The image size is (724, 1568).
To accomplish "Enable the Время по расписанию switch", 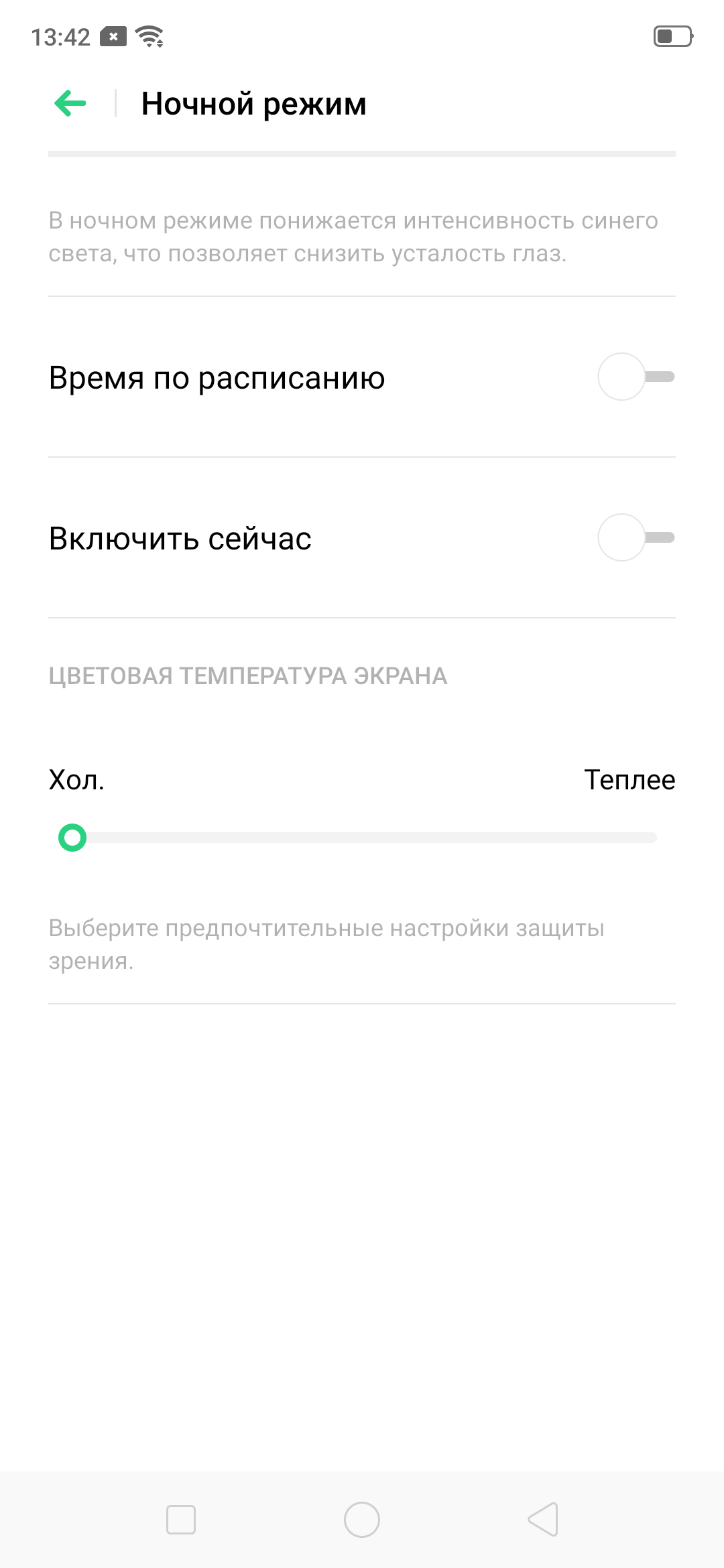I will 636,377.
